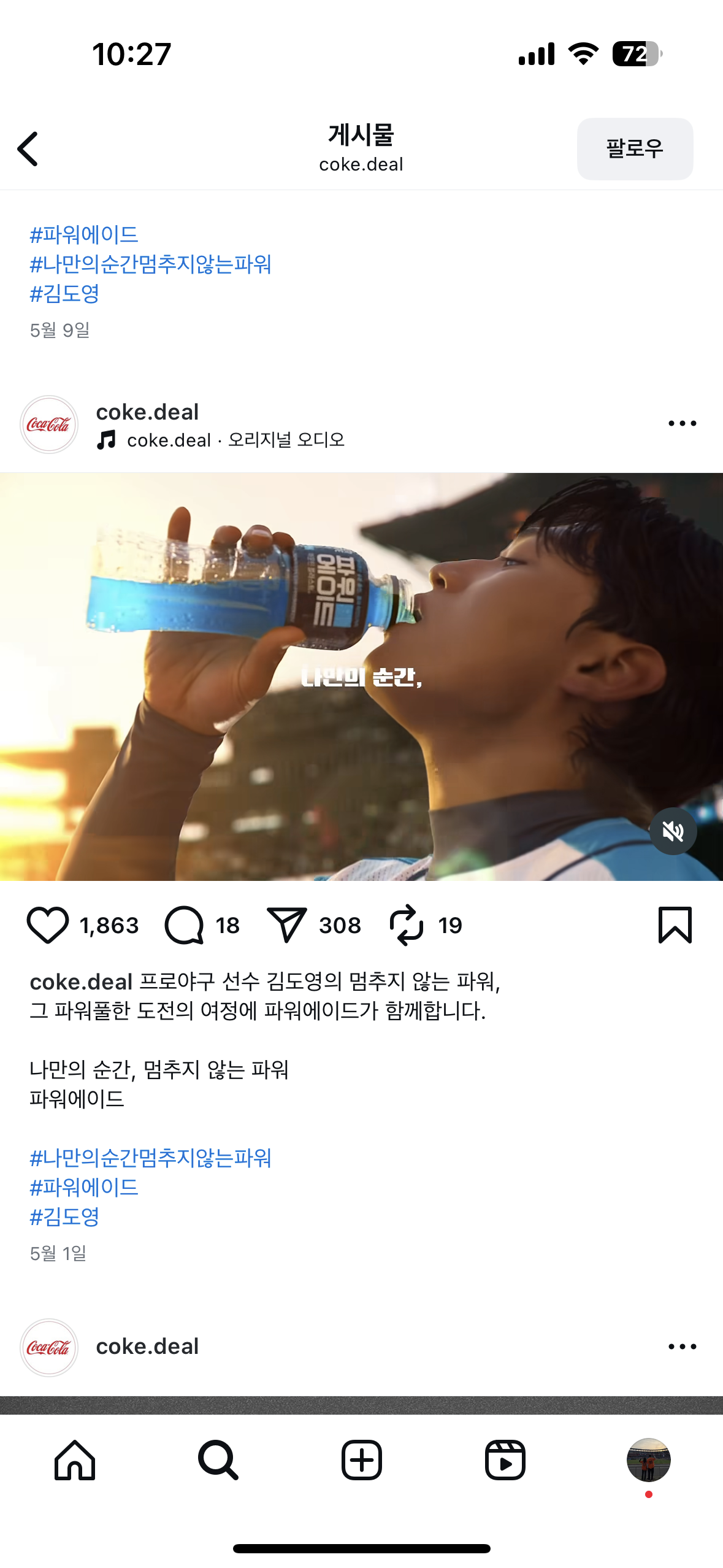Share the post via paper plane icon
723x1568 pixels.
point(286,925)
